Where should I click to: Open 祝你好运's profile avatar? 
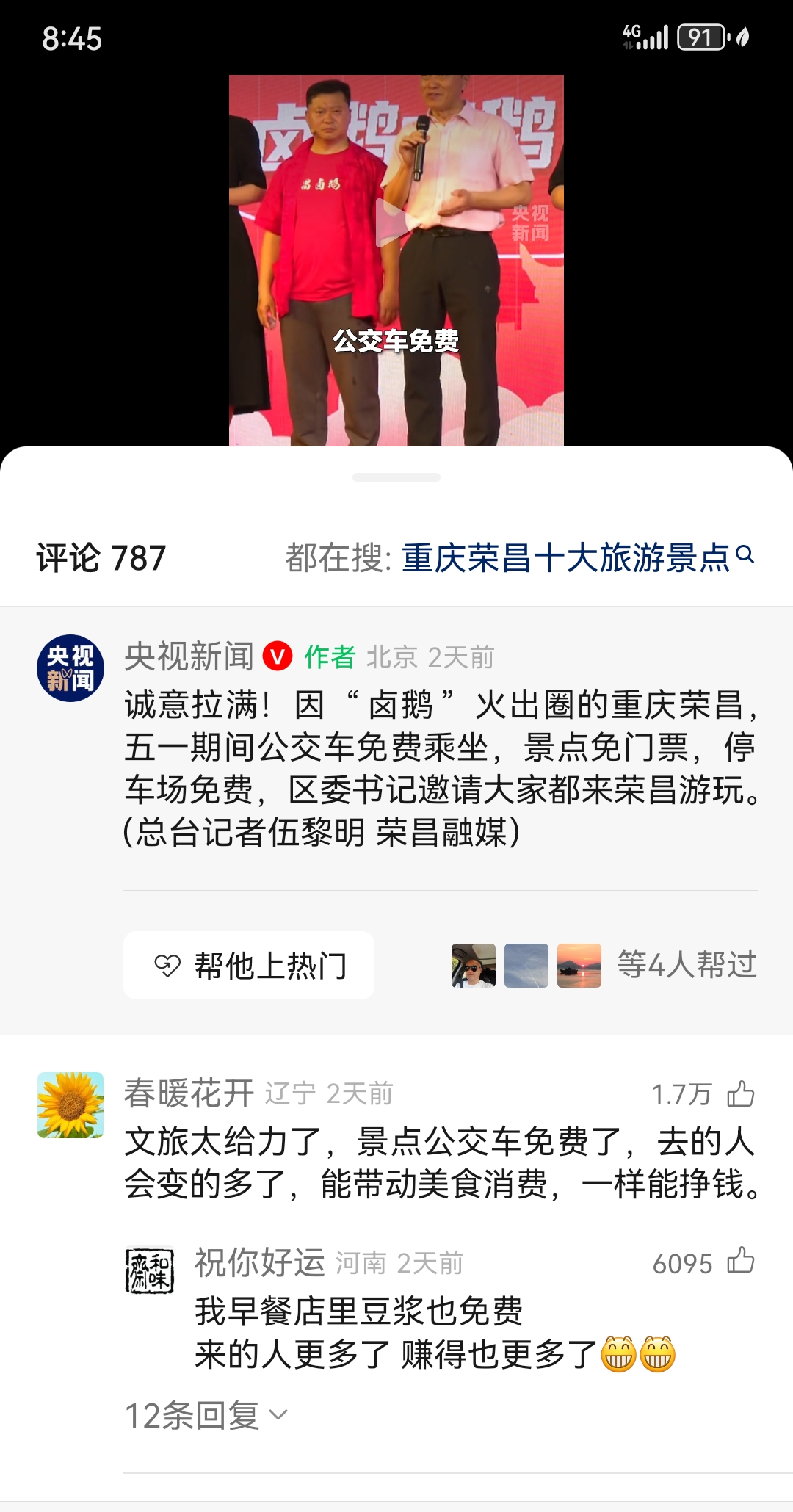click(150, 1271)
